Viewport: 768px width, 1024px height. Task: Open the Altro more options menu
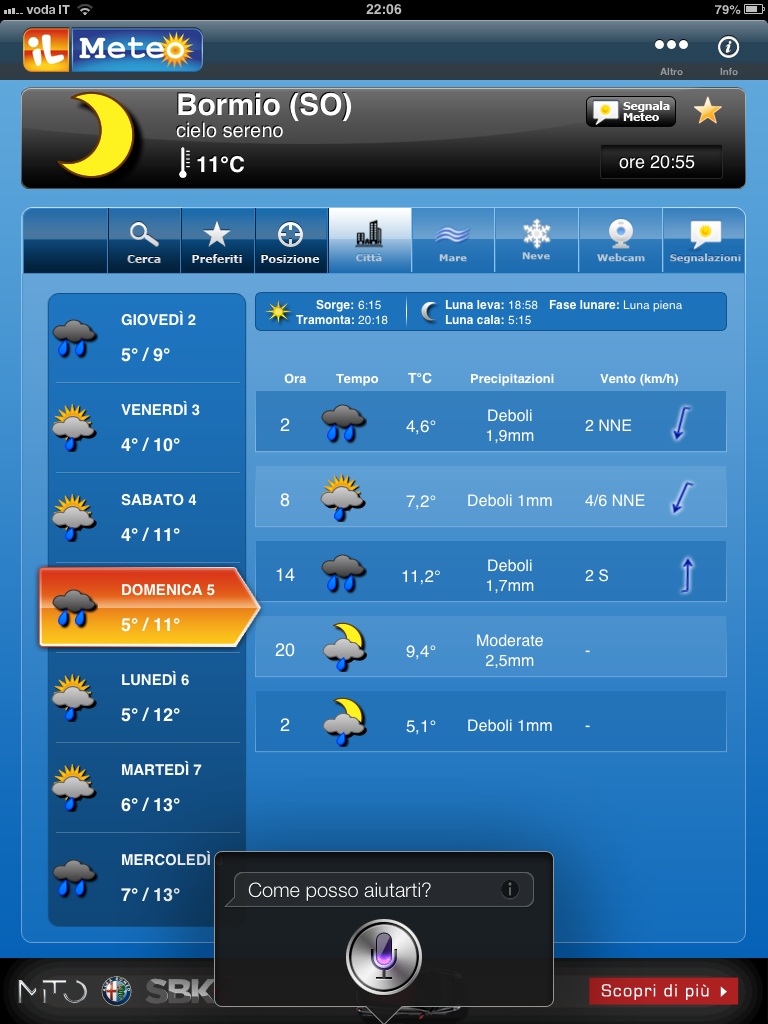click(x=671, y=52)
